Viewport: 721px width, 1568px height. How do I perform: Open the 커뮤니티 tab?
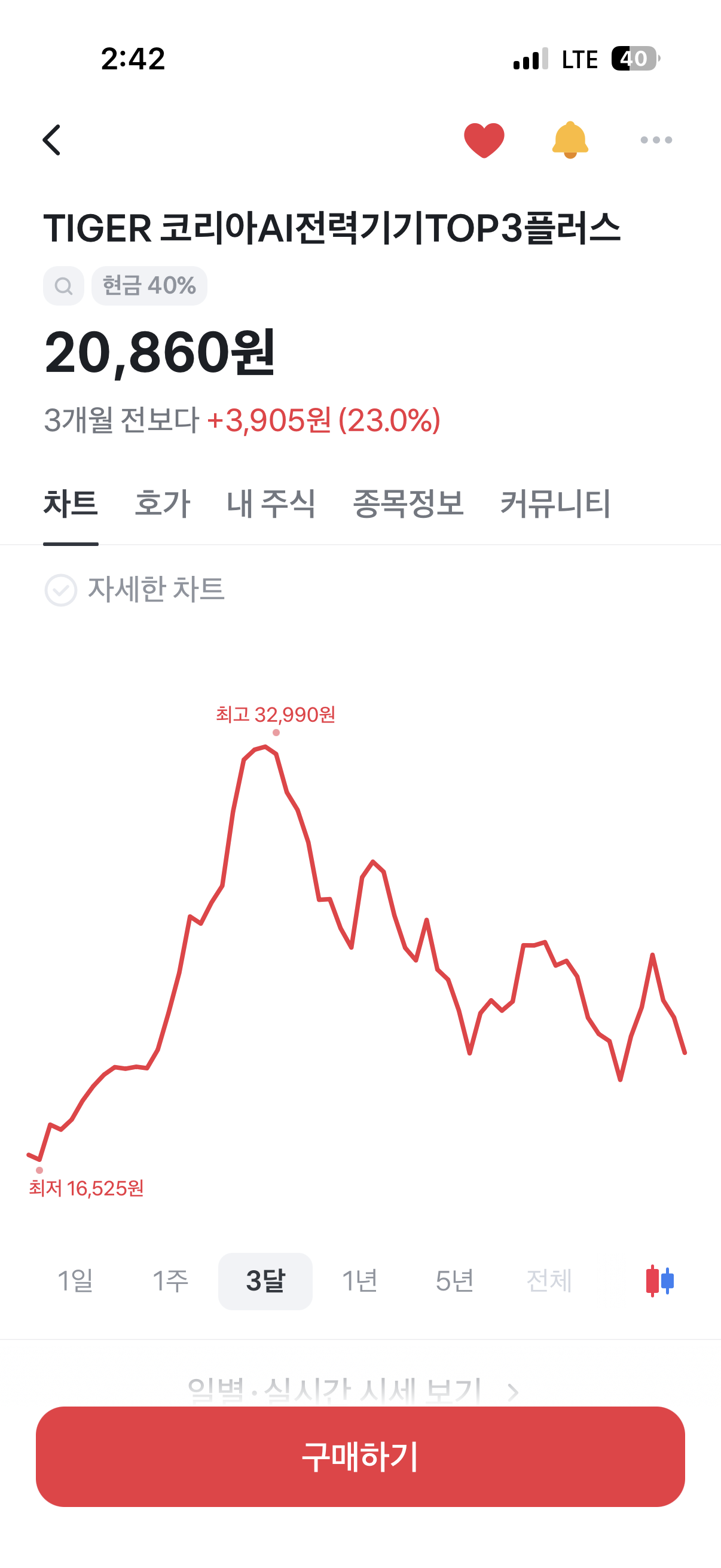555,504
